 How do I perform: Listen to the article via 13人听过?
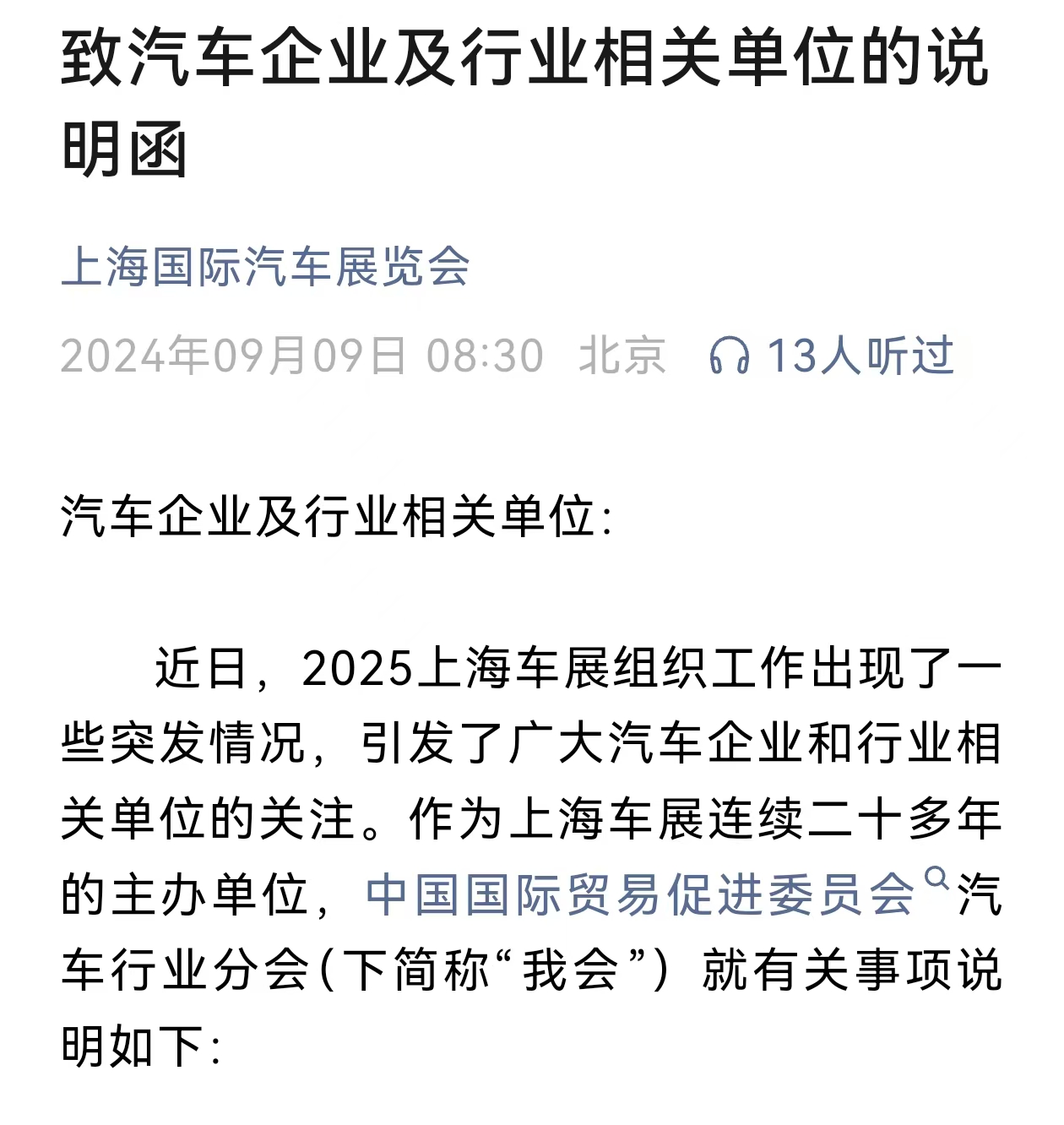(x=832, y=356)
